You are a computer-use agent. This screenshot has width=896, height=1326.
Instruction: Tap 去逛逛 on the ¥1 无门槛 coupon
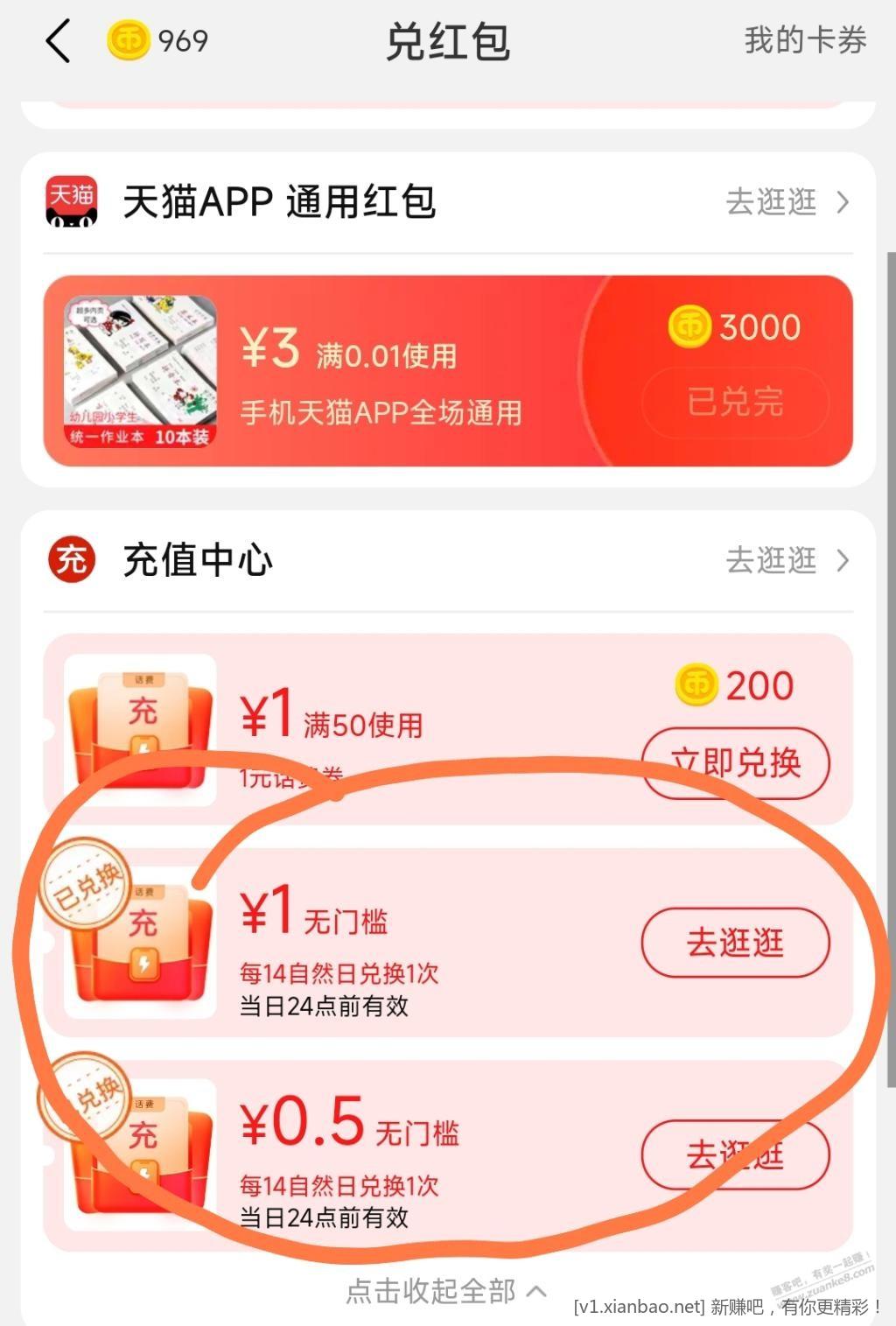click(735, 943)
